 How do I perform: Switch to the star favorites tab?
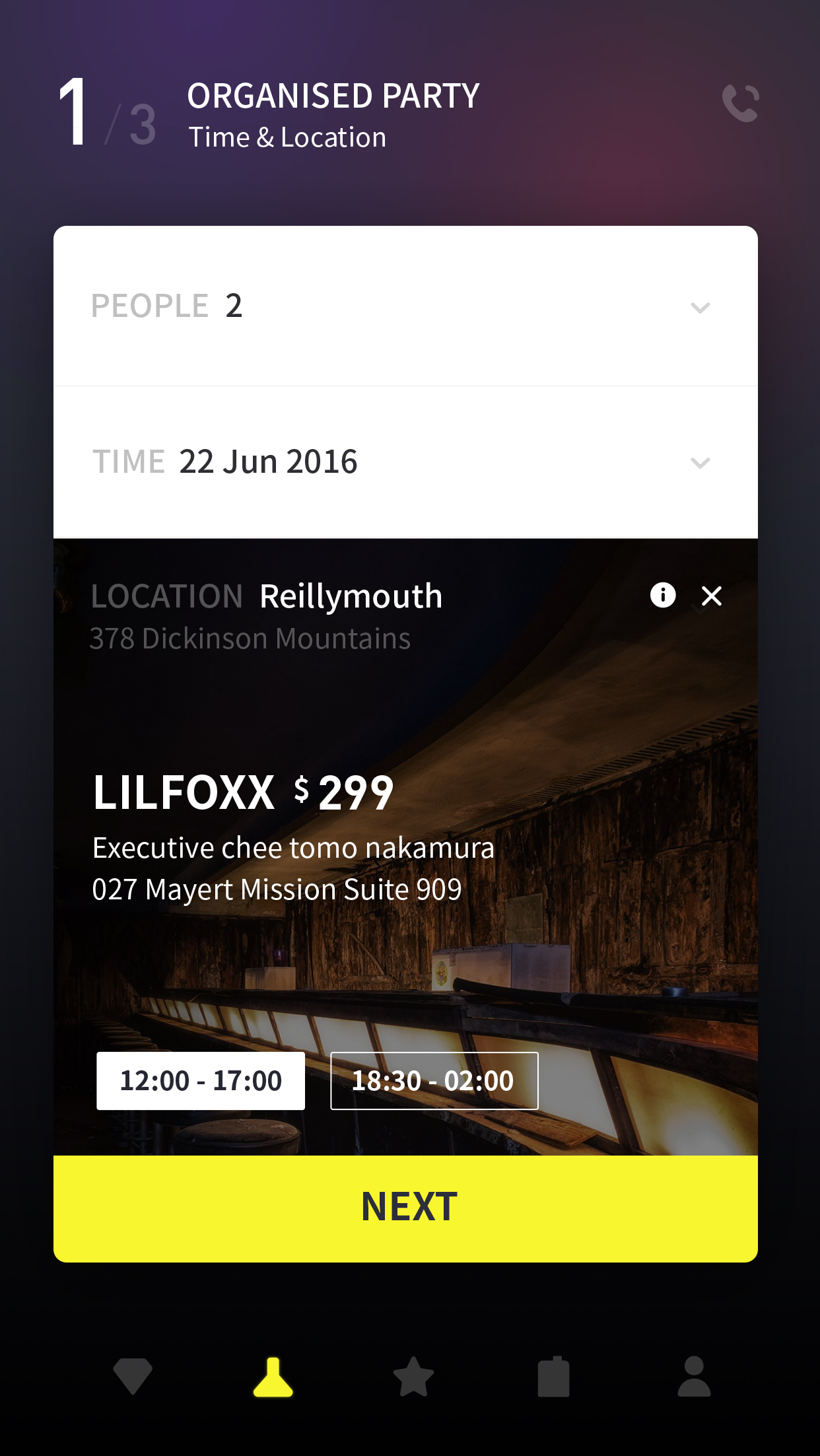pyautogui.click(x=413, y=1377)
